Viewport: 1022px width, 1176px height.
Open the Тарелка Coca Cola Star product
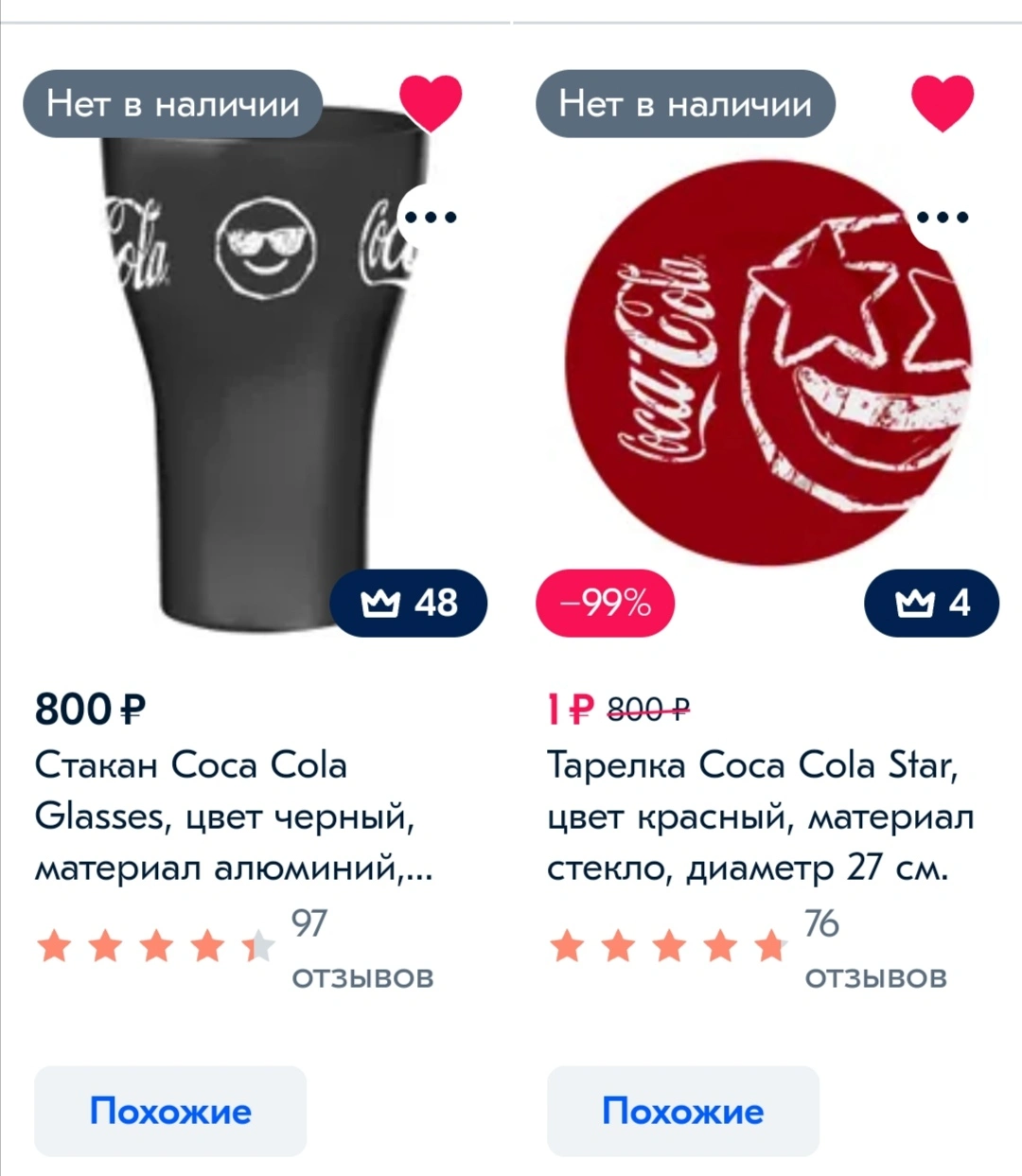tap(761, 816)
